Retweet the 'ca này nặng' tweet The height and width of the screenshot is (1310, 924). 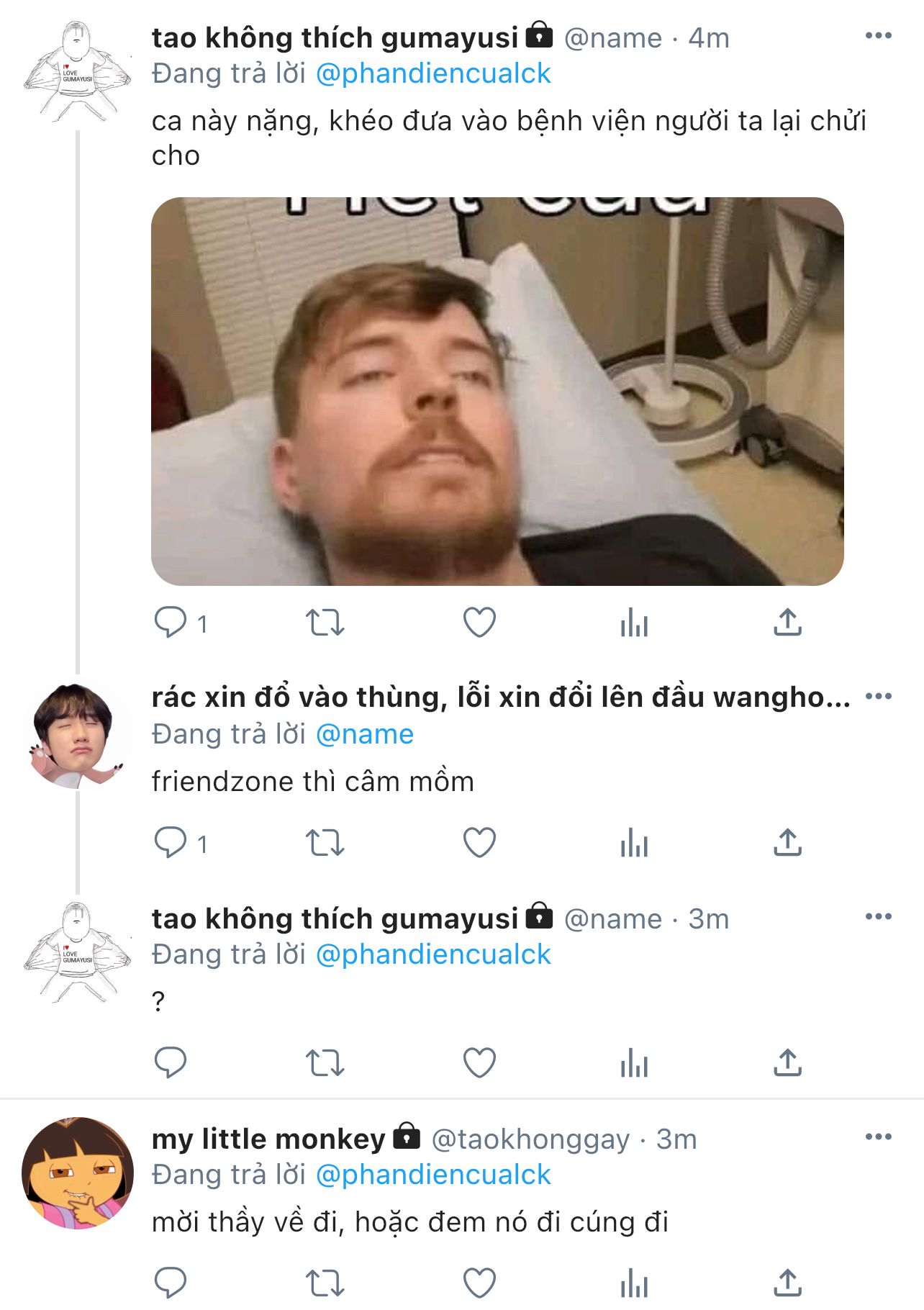point(325,623)
